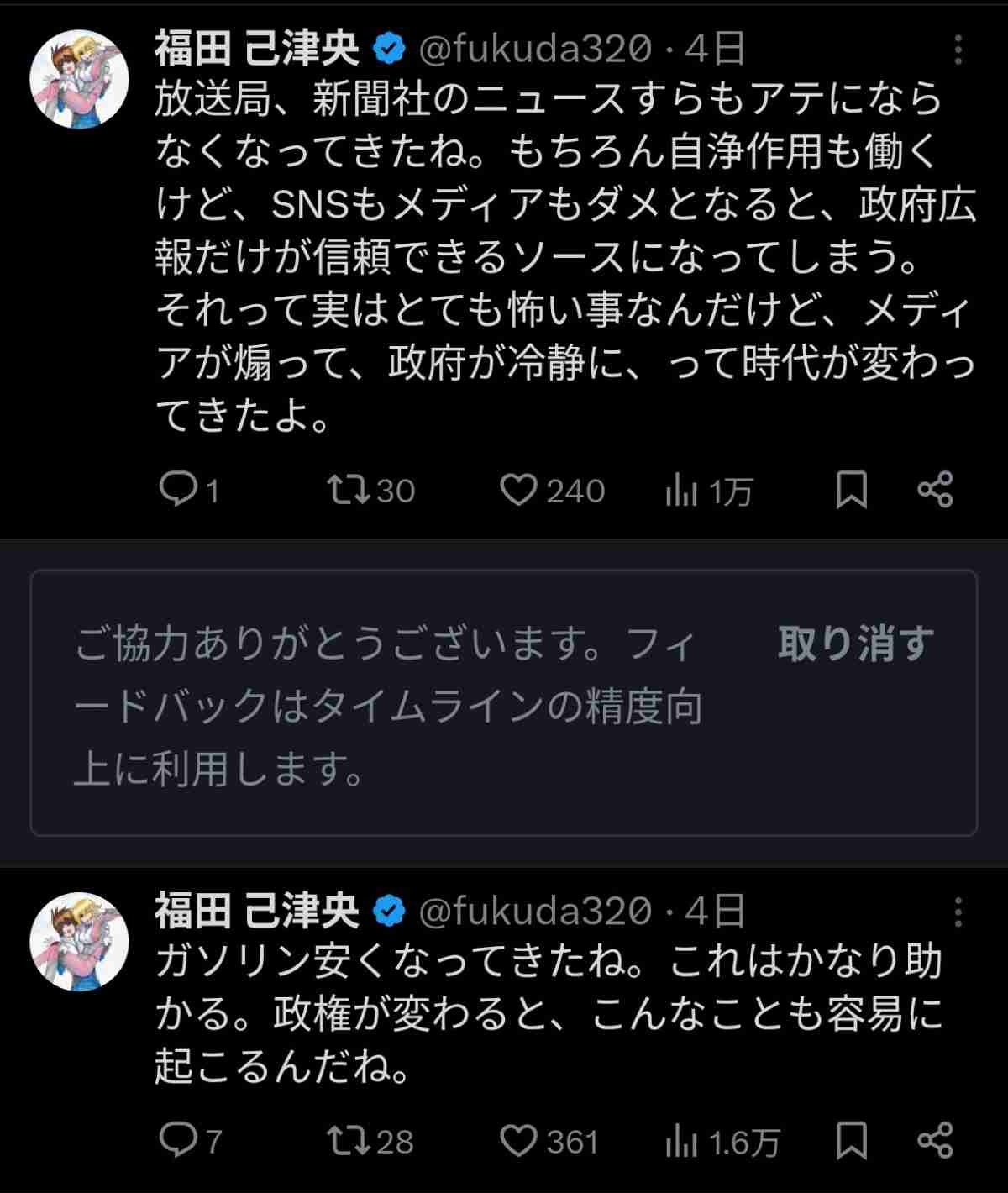Reply to the ガソリン安くなってきたね tweet
Viewport: 1008px width, 1193px height.
click(178, 1140)
